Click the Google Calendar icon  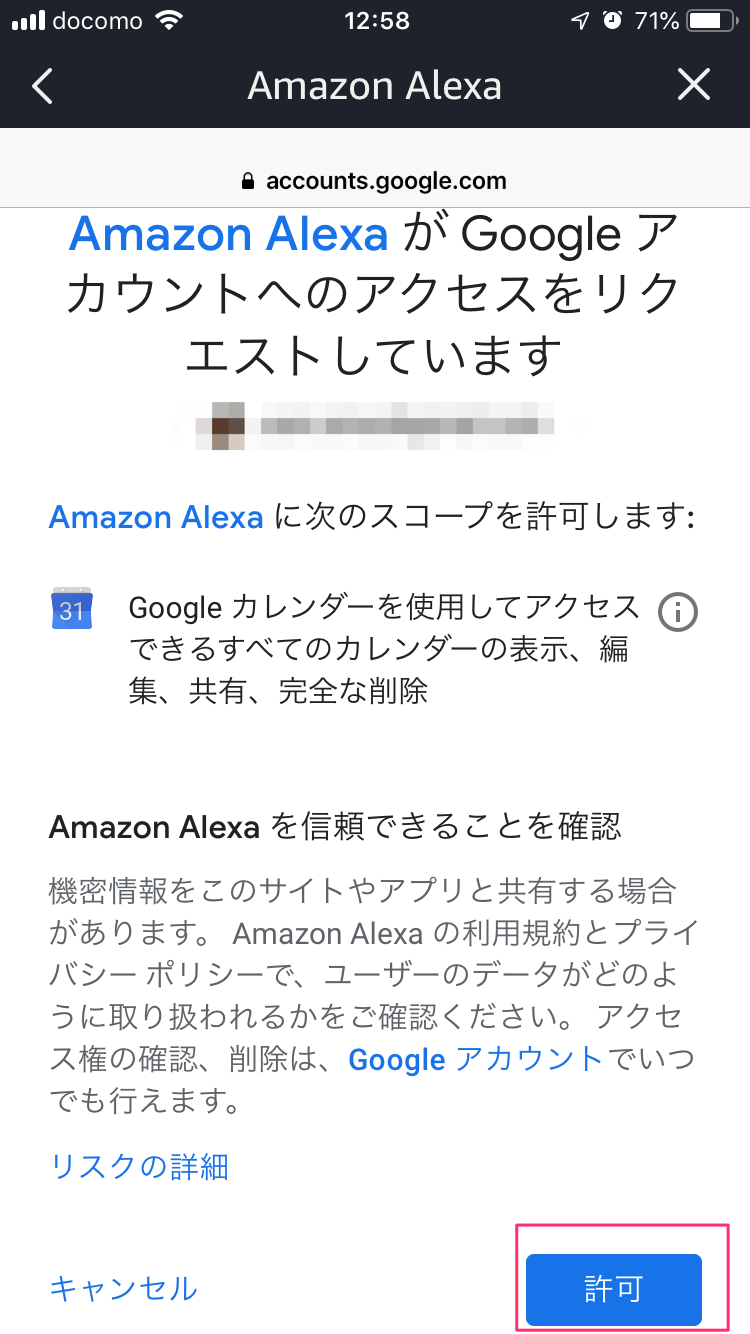point(70,611)
